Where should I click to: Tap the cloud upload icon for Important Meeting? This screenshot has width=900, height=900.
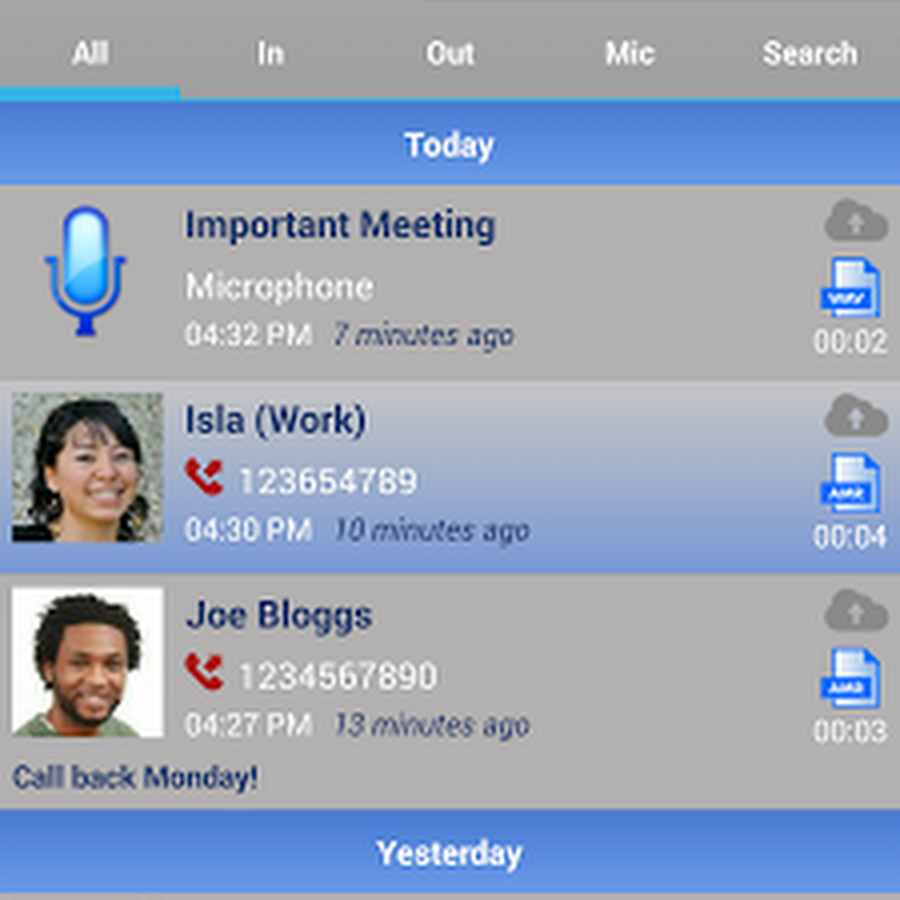(856, 221)
